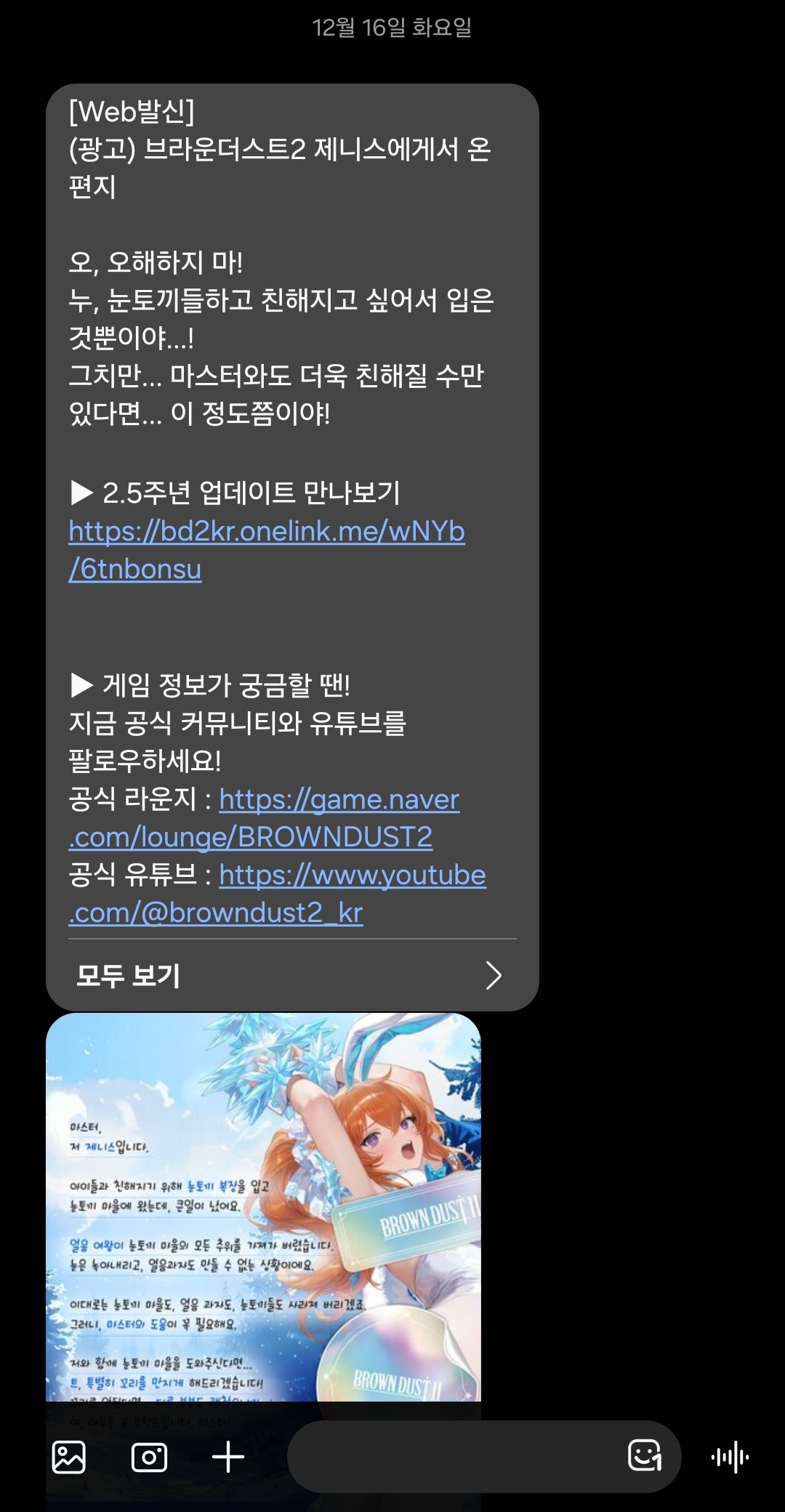Open the bd2kr.onelink.me update link

[x=266, y=533]
